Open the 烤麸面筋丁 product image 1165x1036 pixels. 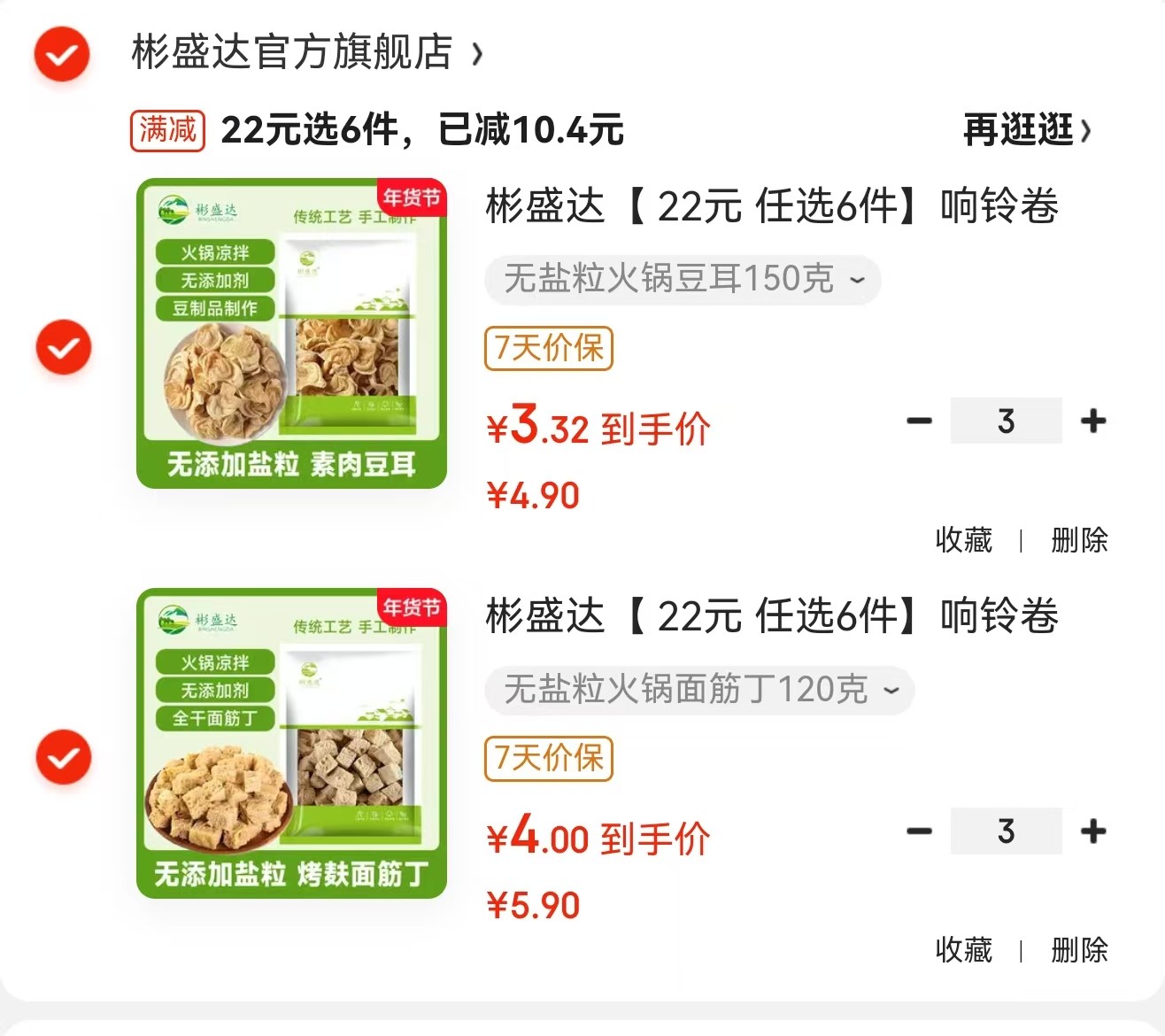click(291, 743)
